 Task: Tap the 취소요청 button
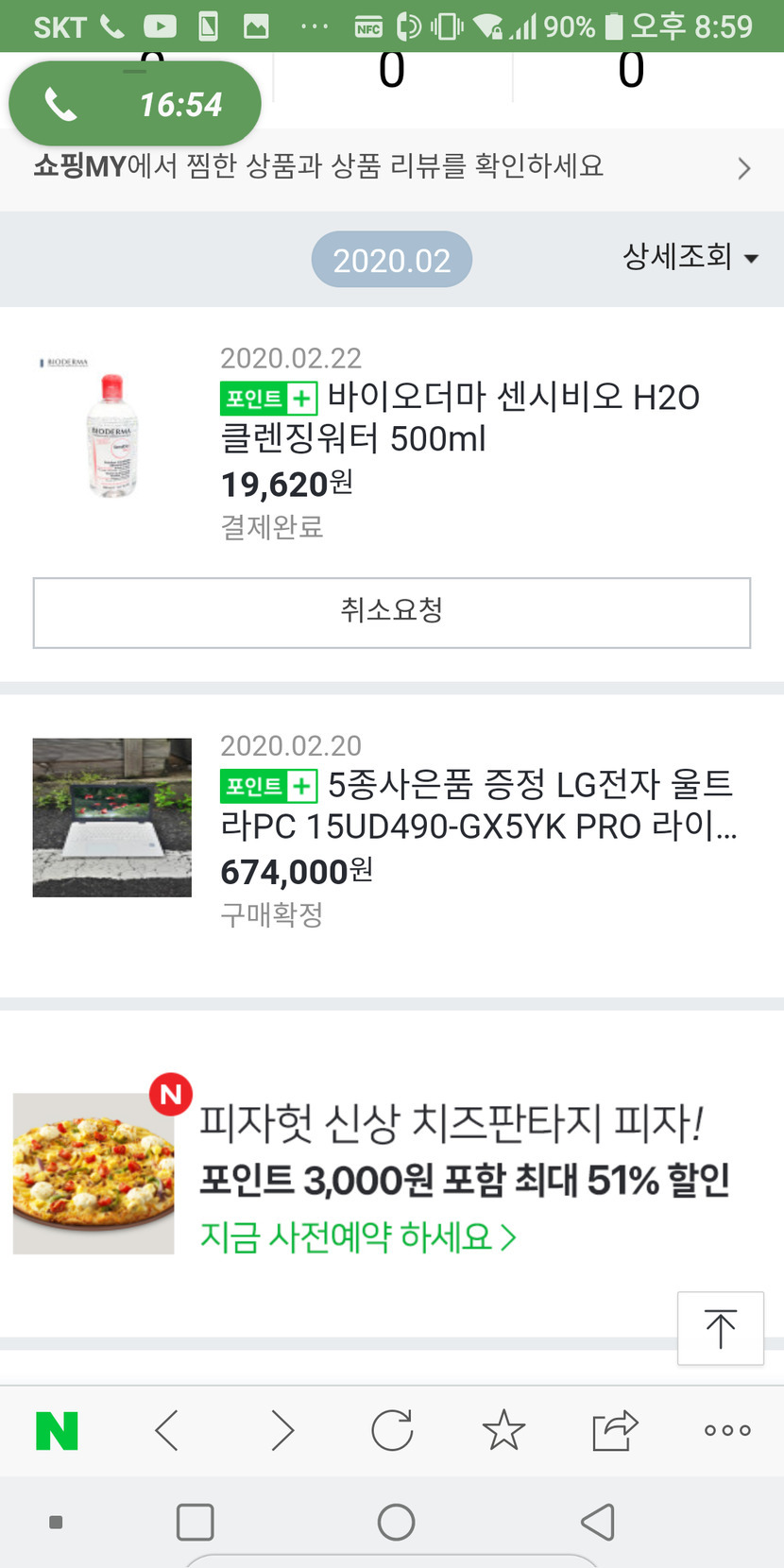tap(391, 612)
